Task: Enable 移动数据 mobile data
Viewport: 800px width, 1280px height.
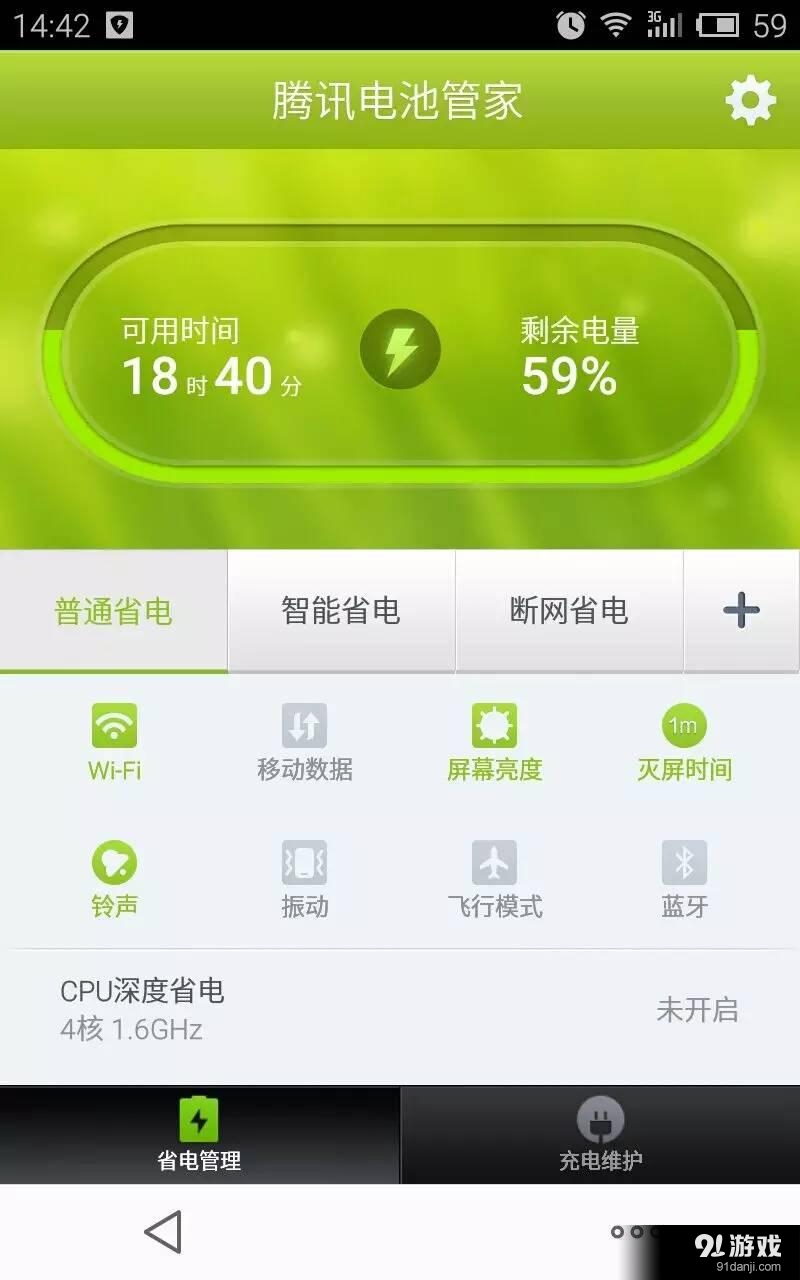Action: (x=304, y=742)
